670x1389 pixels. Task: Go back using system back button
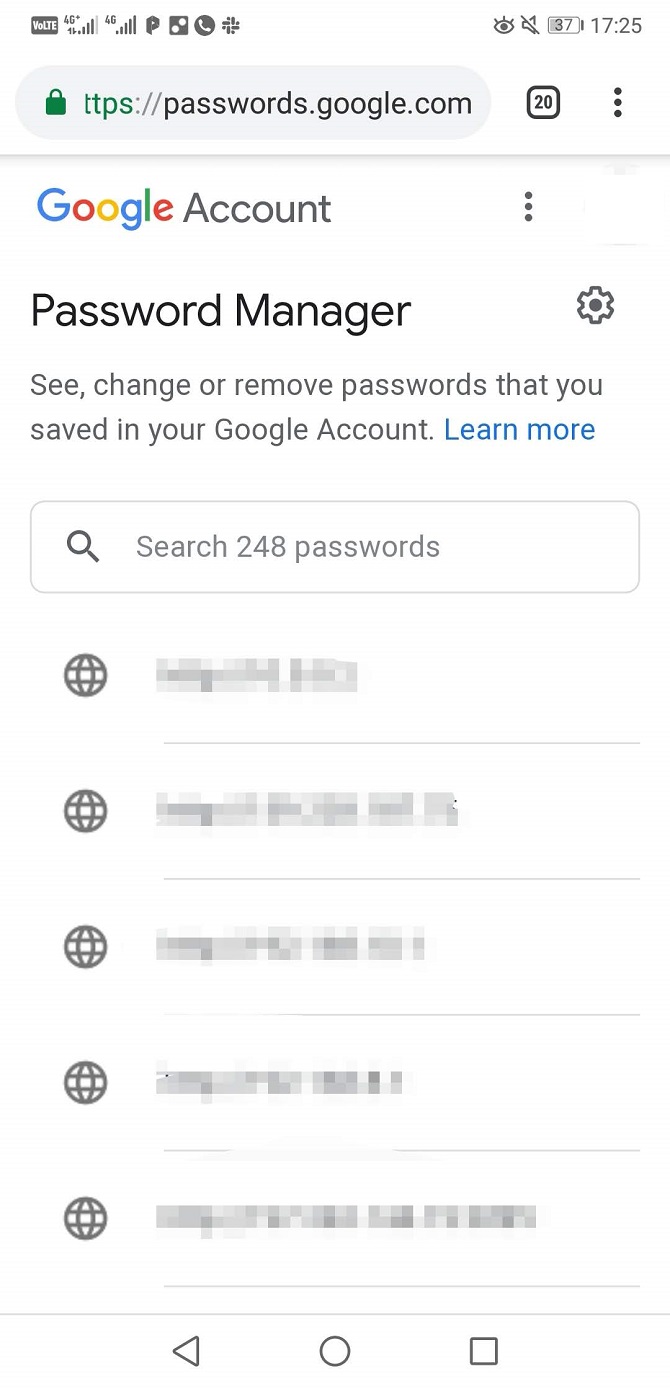[186, 1351]
